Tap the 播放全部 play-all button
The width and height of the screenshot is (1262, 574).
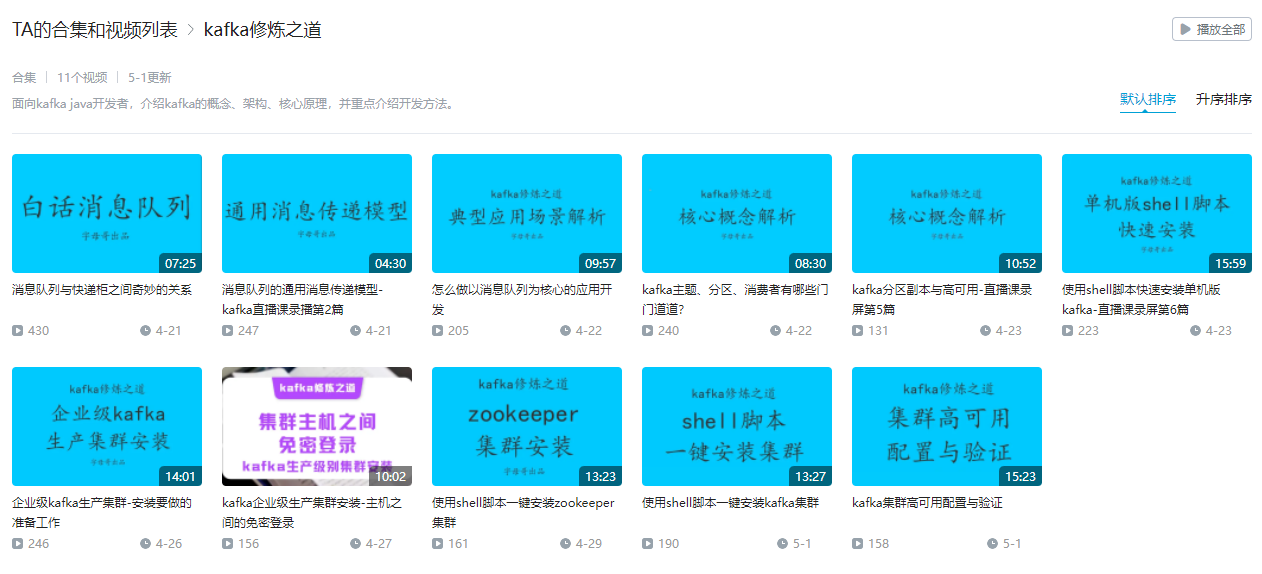[1212, 29]
